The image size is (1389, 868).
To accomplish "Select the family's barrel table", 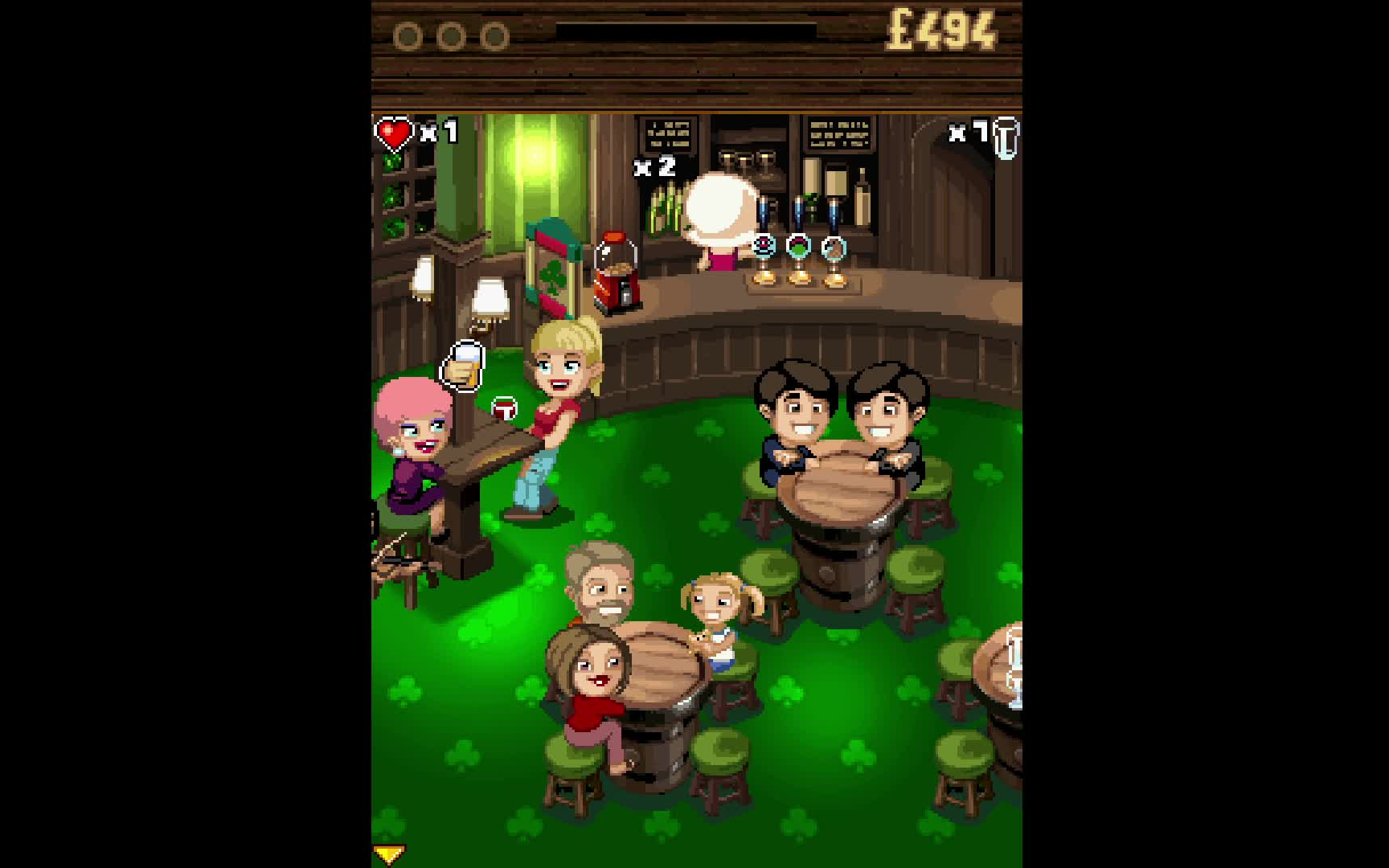I will [x=659, y=665].
